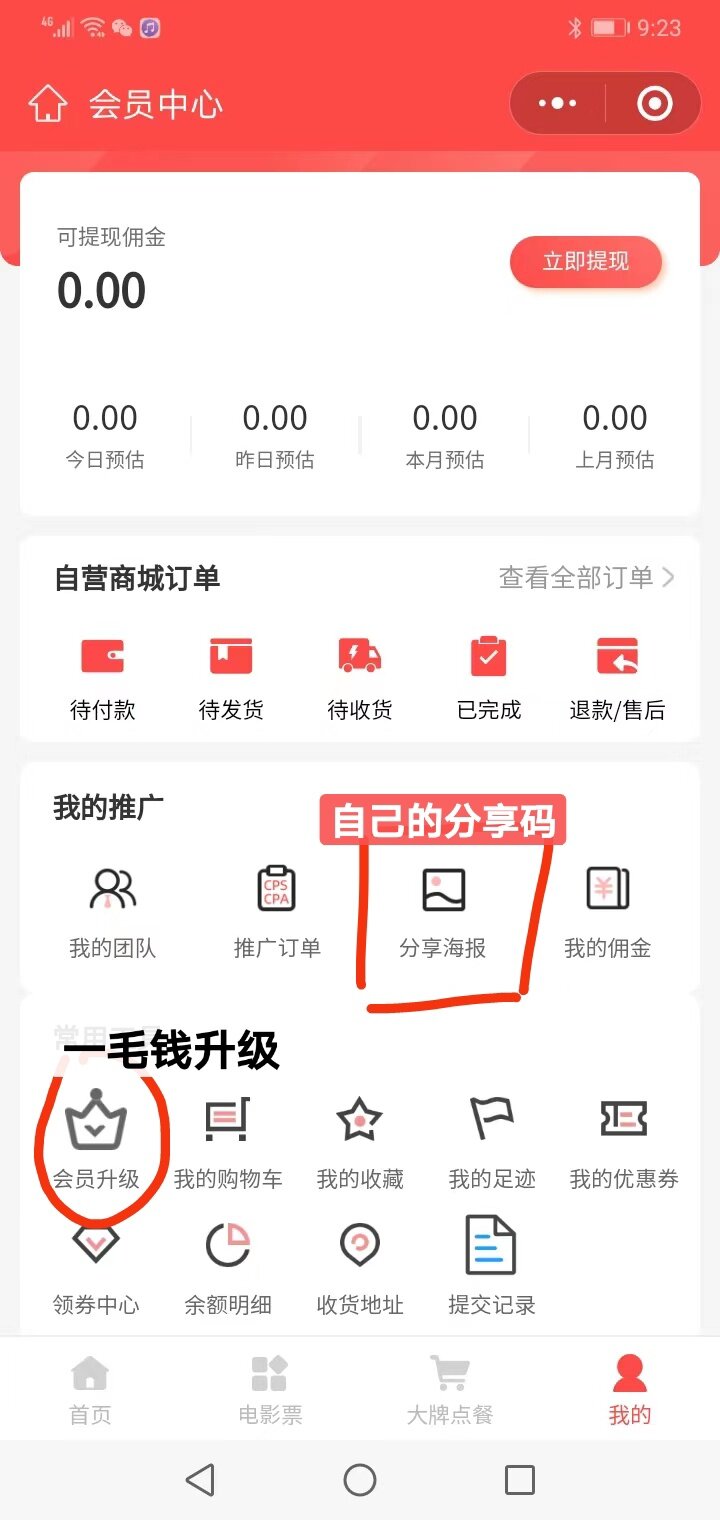This screenshot has height=1520, width=720.
Task: Open 我的佣金
Action: click(x=607, y=912)
